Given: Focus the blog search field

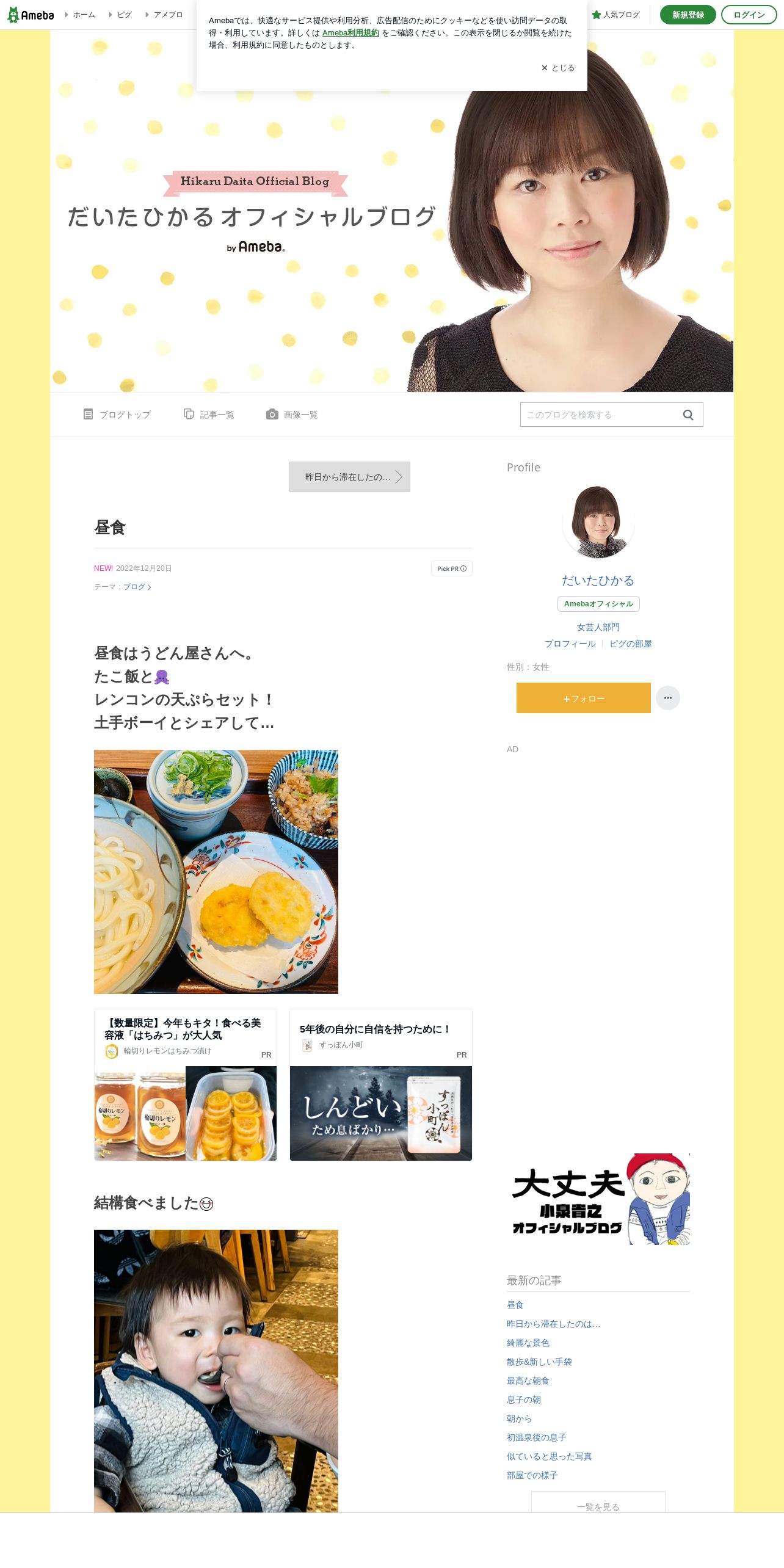Looking at the screenshot, I should pos(598,415).
